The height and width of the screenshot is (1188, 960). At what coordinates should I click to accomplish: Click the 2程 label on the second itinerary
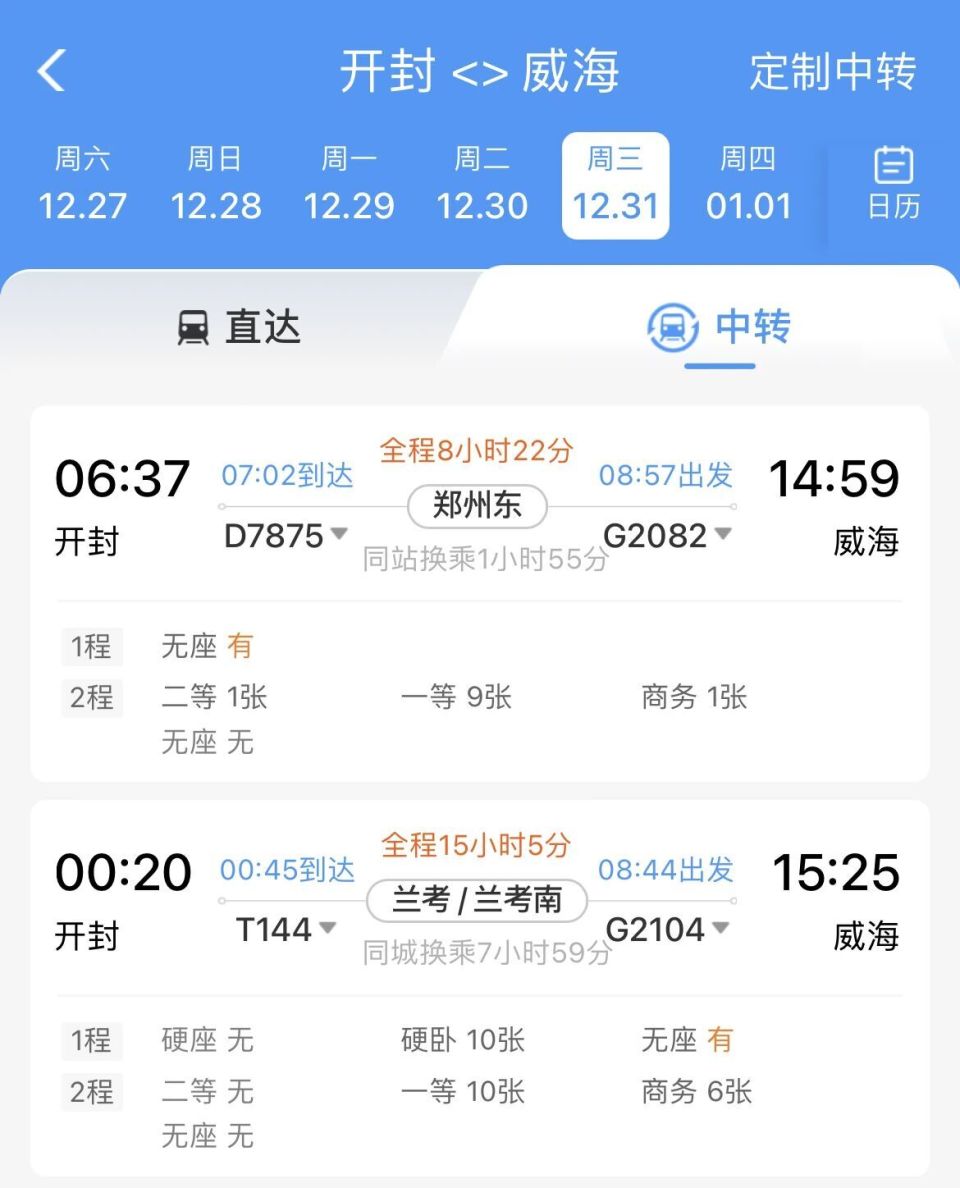[x=92, y=1091]
